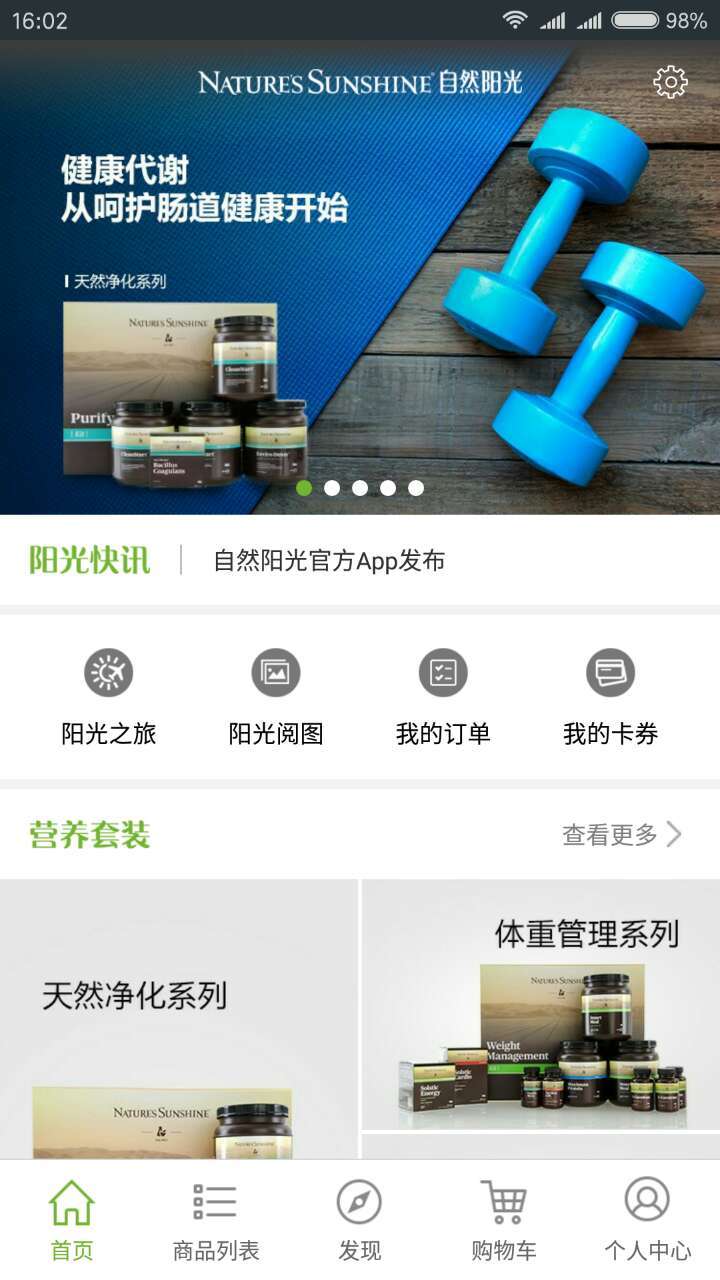Select the first carousel indicator dot
Image resolution: width=720 pixels, height=1280 pixels.
tap(304, 488)
